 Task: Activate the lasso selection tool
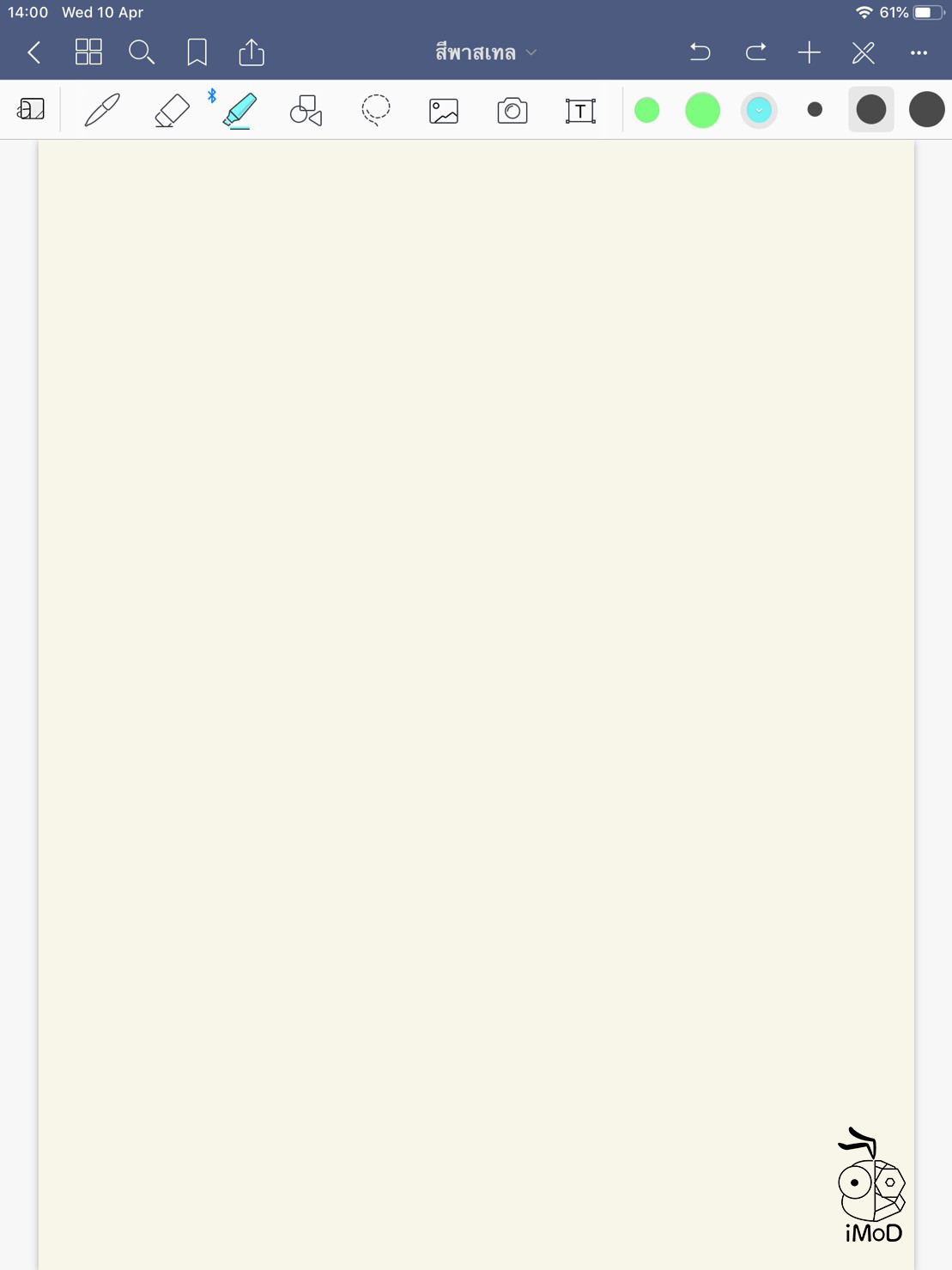pos(376,111)
